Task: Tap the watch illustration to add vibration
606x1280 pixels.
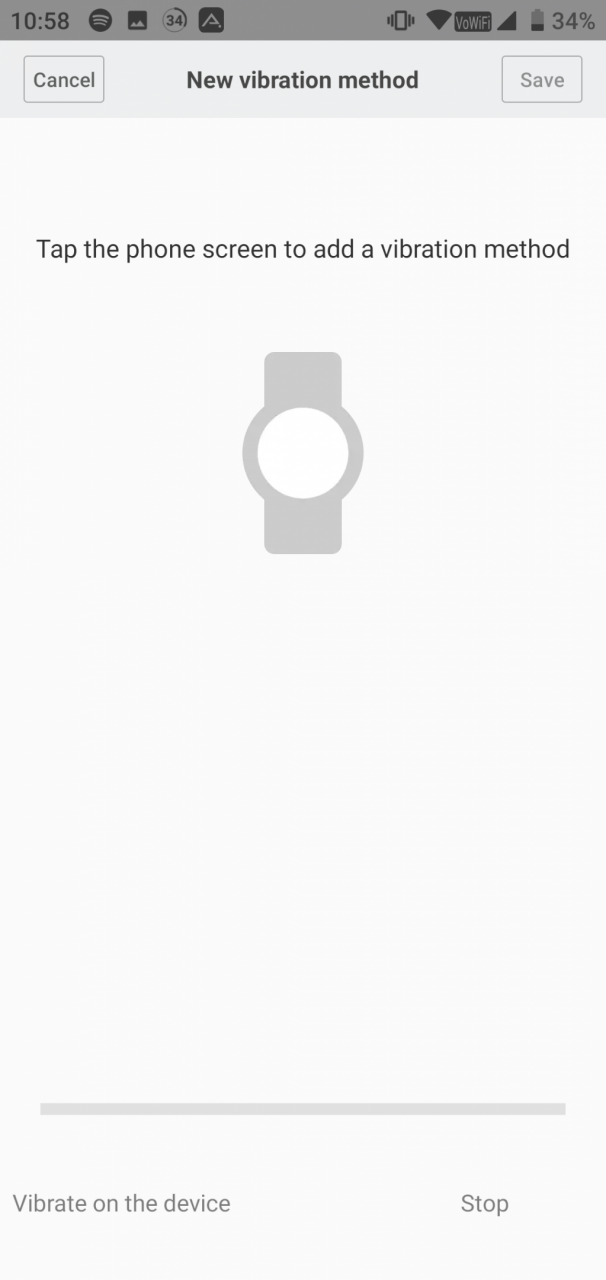Action: [303, 453]
